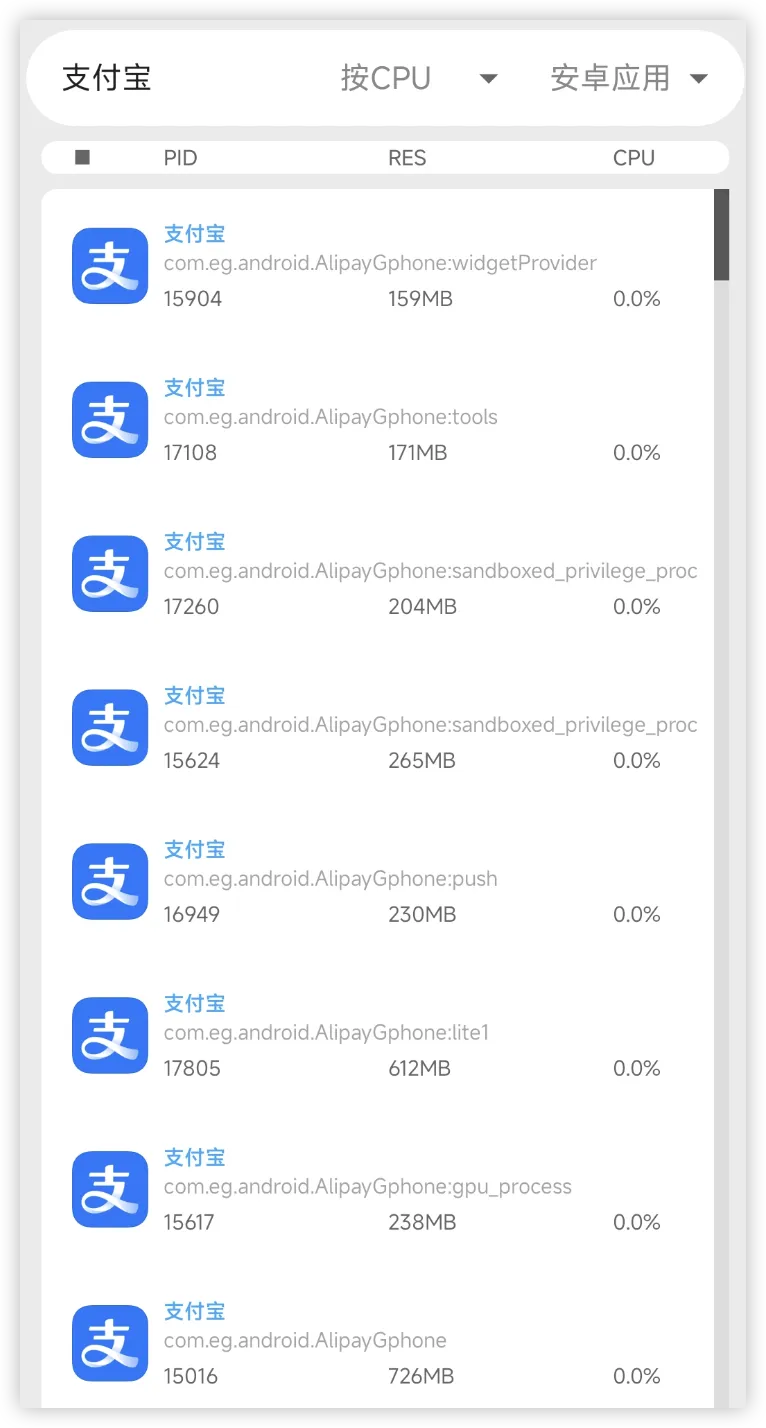Select process with PID 15624
Image resolution: width=766 pixels, height=1428 pixels.
pyautogui.click(x=380, y=728)
